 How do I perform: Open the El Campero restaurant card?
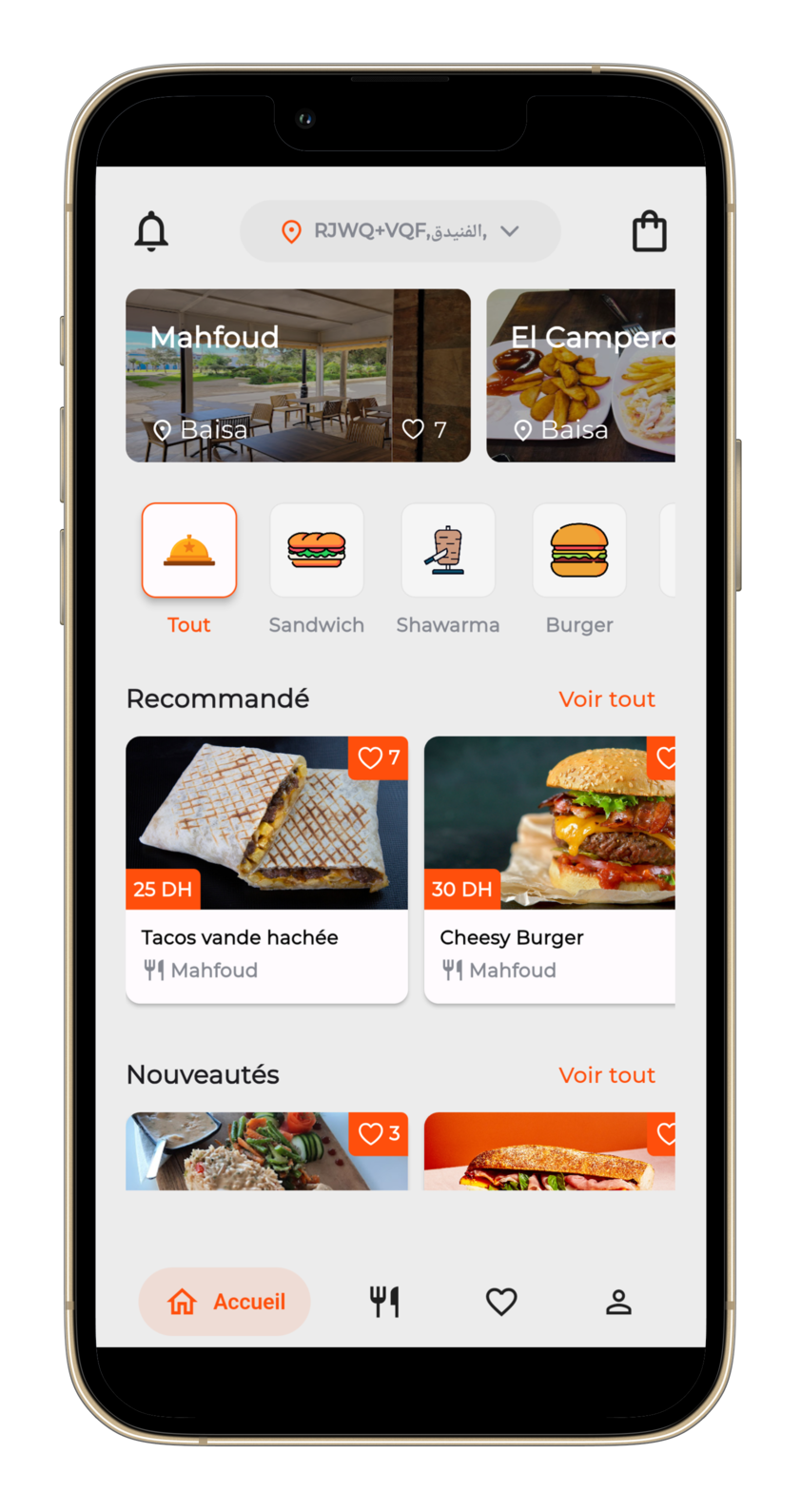580,375
